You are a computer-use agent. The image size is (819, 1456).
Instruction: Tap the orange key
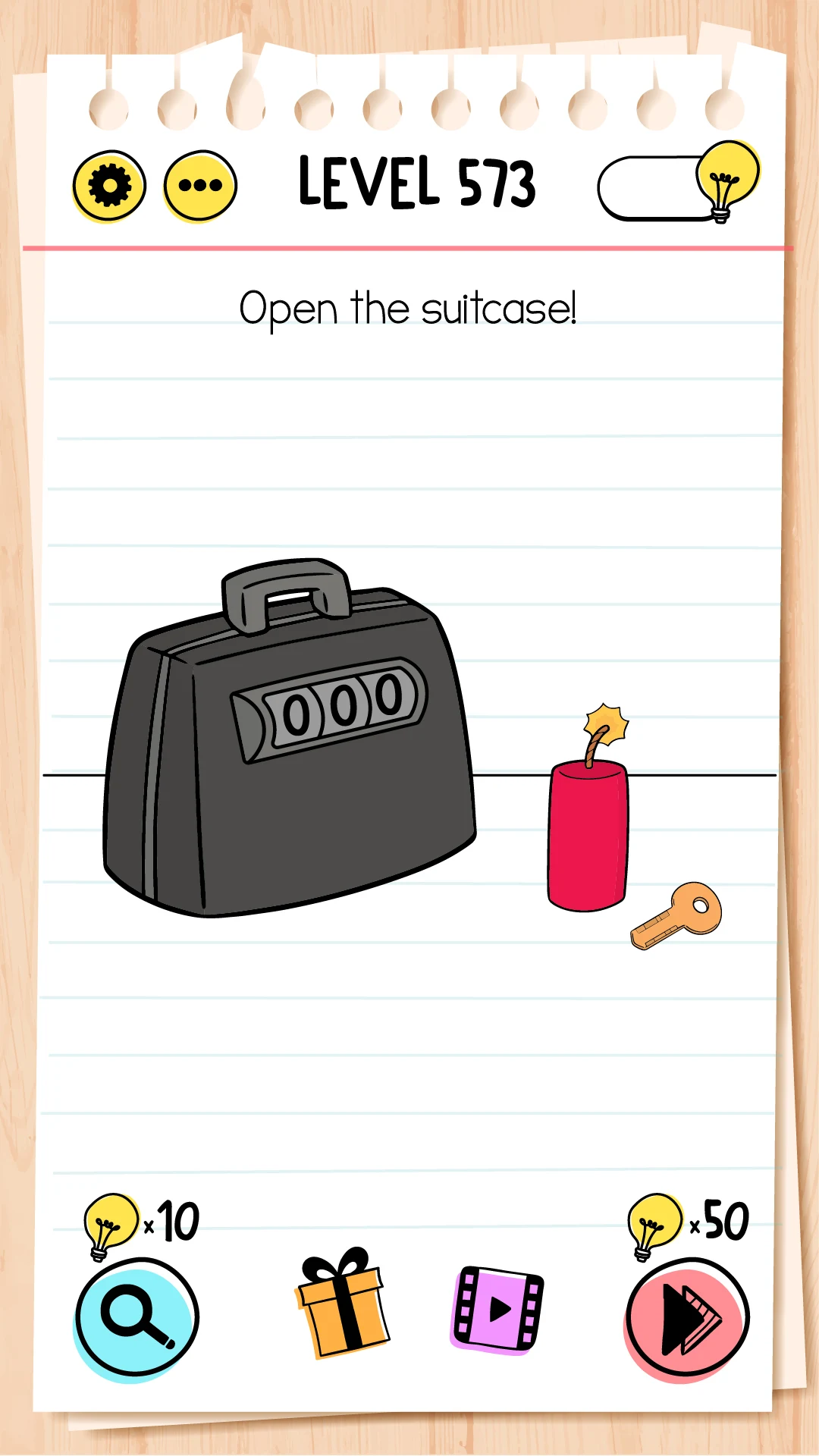click(677, 915)
